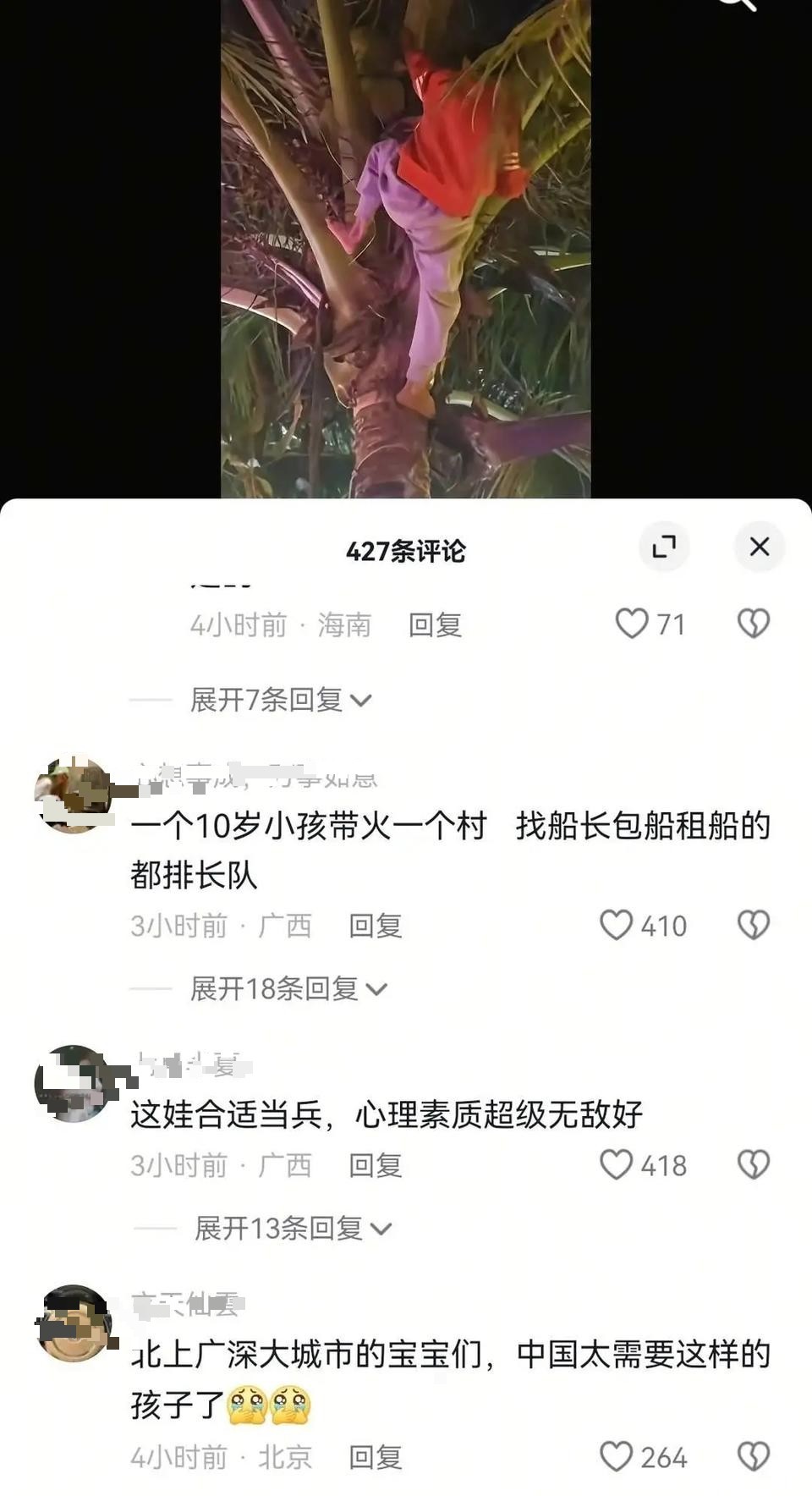This screenshot has width=812, height=1496.
Task: Reply to the 这娃合适当兵 comment
Action: click(x=375, y=1166)
